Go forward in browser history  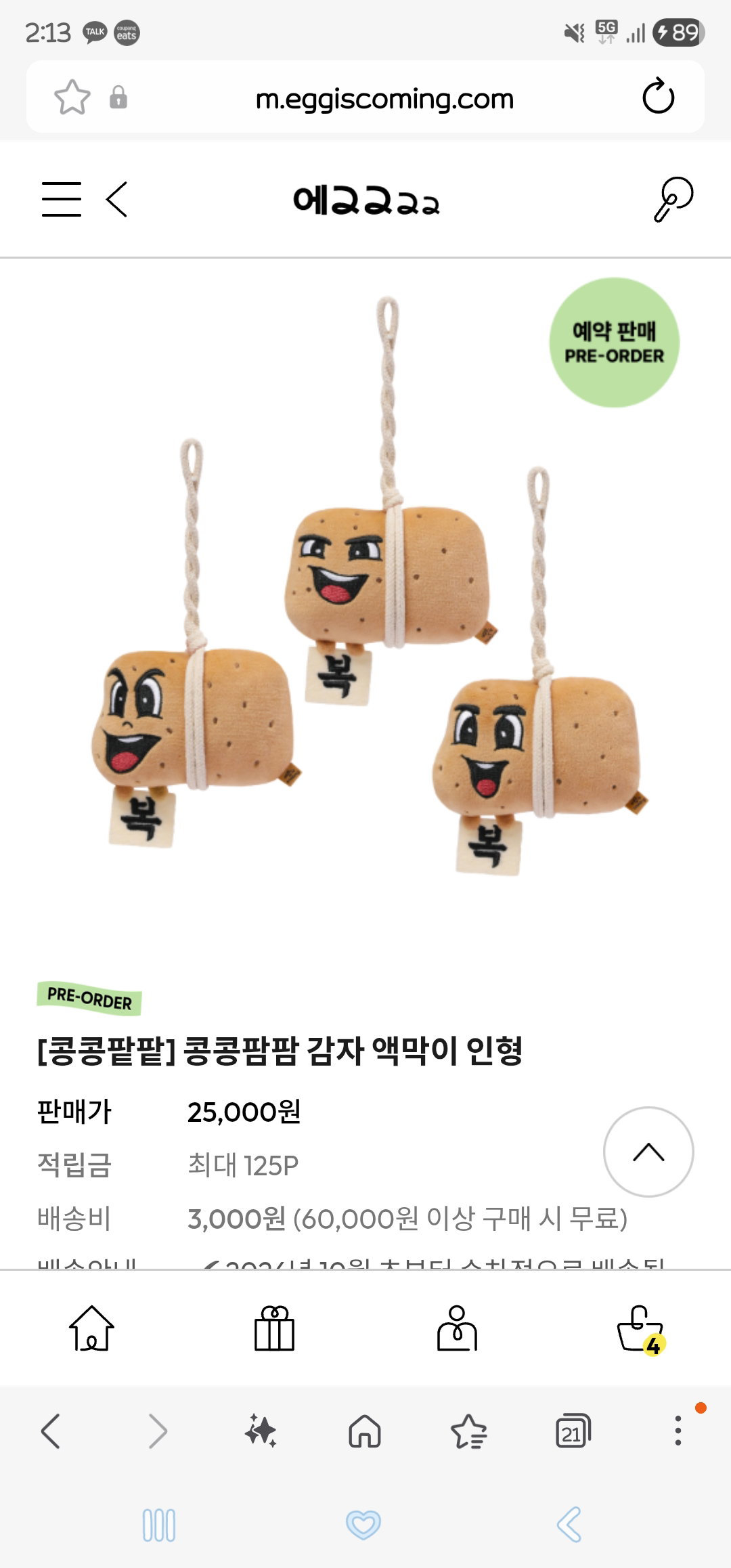click(x=158, y=1431)
